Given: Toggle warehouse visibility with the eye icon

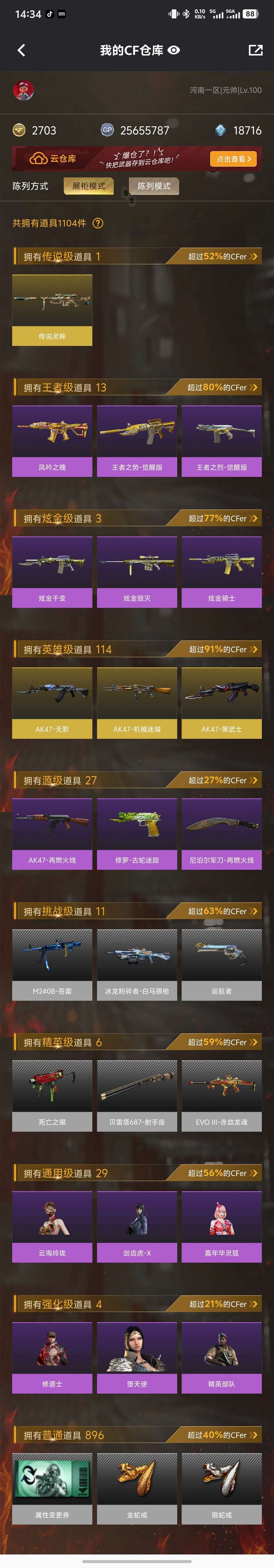Looking at the screenshot, I should pyautogui.click(x=174, y=50).
